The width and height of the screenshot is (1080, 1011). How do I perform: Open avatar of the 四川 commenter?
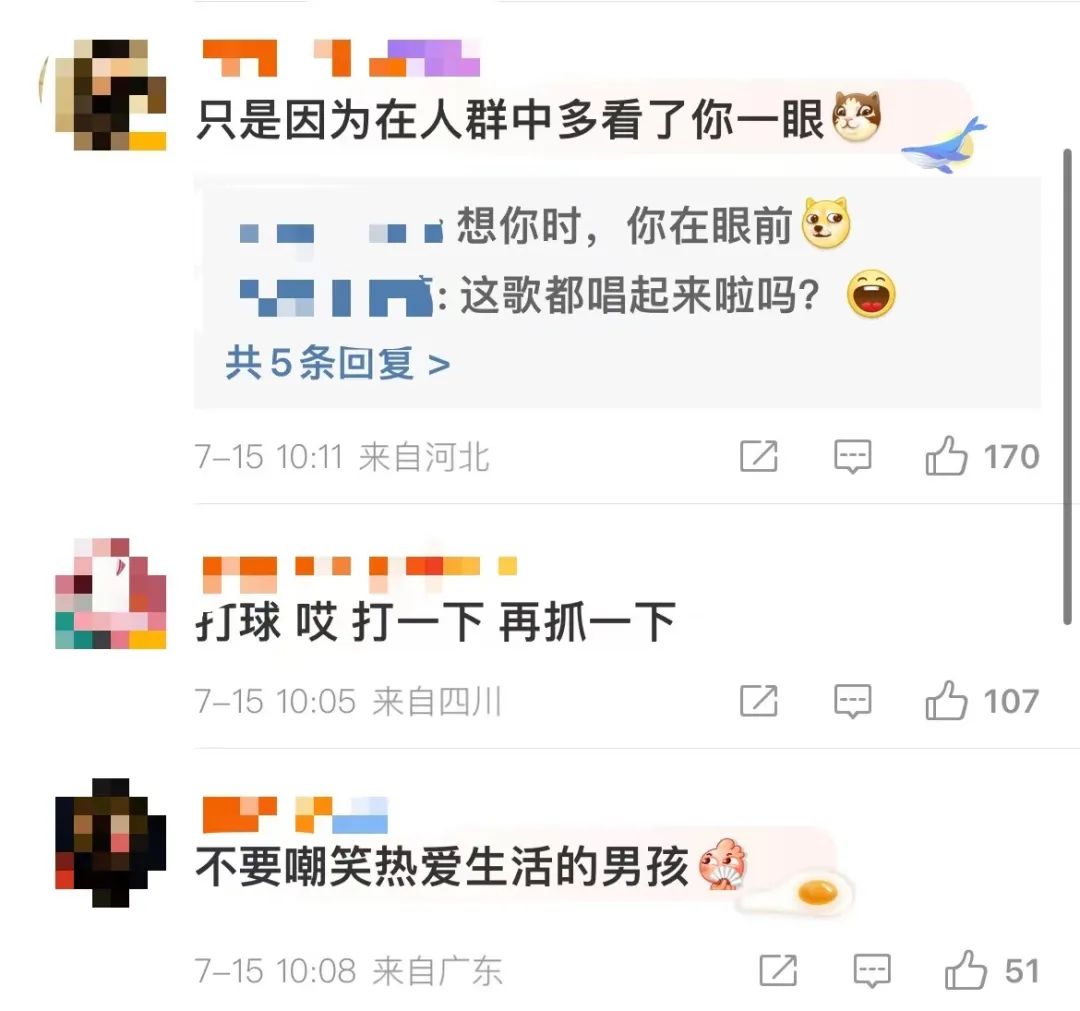[x=110, y=593]
